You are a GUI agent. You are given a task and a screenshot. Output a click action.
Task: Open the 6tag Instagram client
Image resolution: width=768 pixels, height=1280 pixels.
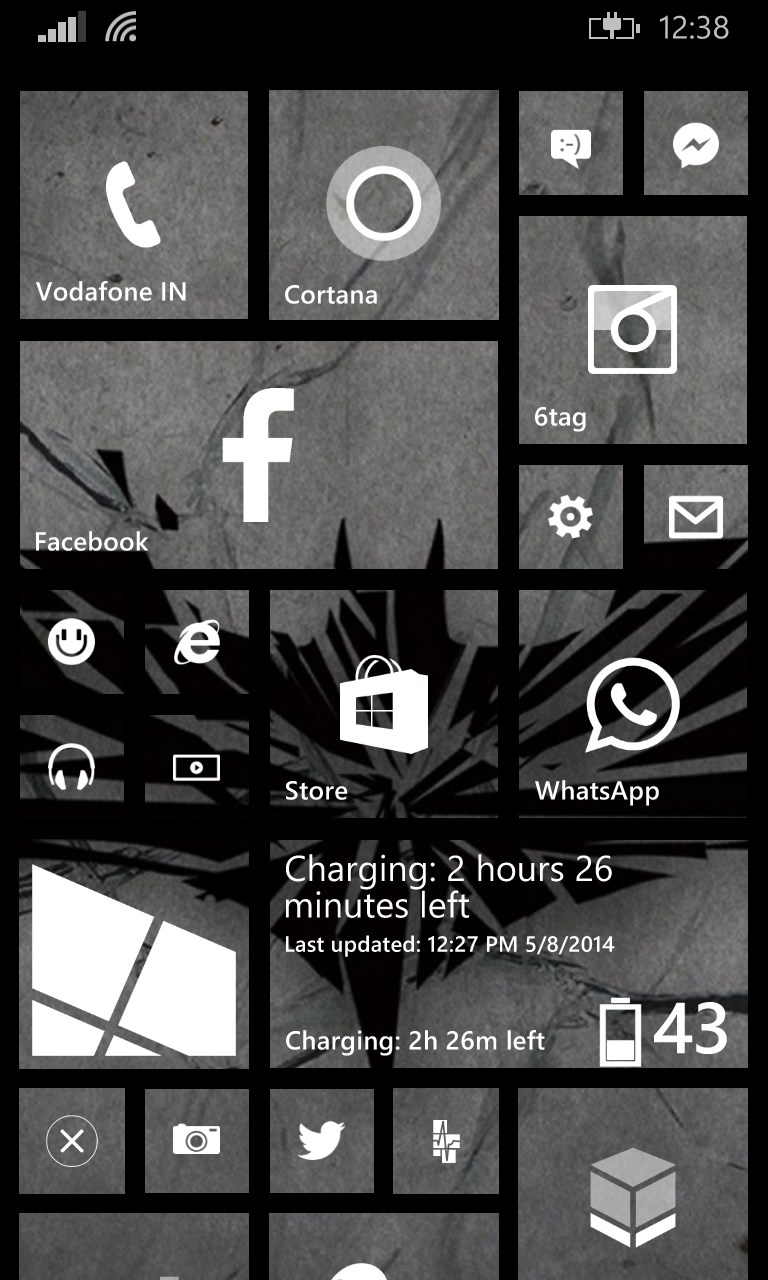point(632,330)
